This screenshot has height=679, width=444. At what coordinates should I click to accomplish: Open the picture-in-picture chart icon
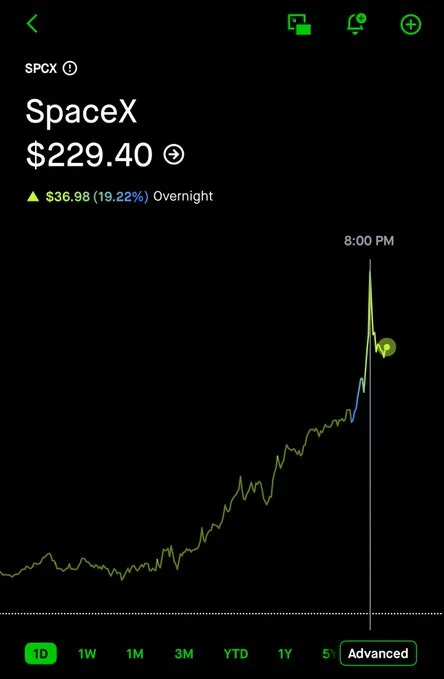pyautogui.click(x=299, y=24)
